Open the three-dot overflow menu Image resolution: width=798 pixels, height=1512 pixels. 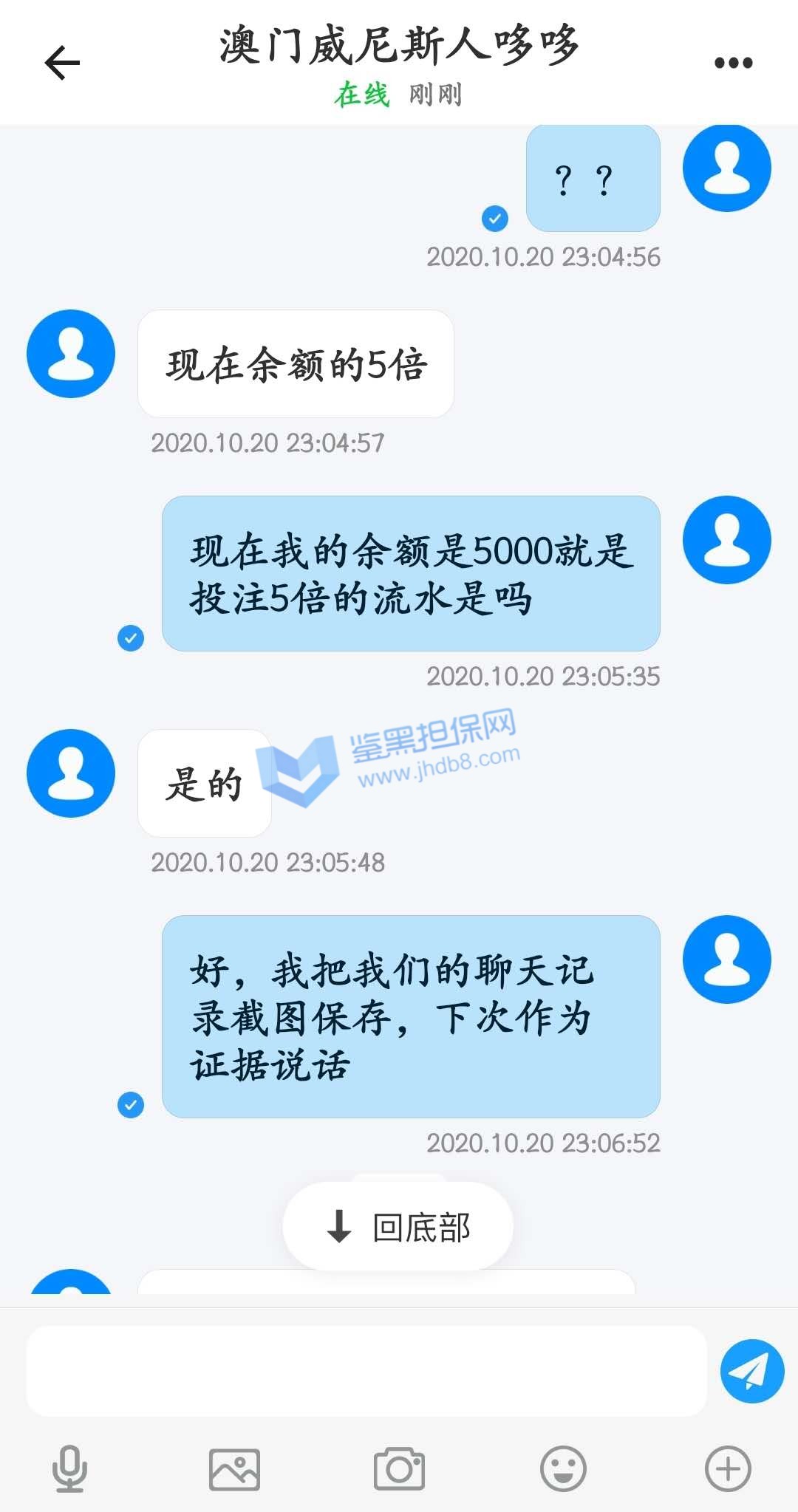[x=733, y=63]
